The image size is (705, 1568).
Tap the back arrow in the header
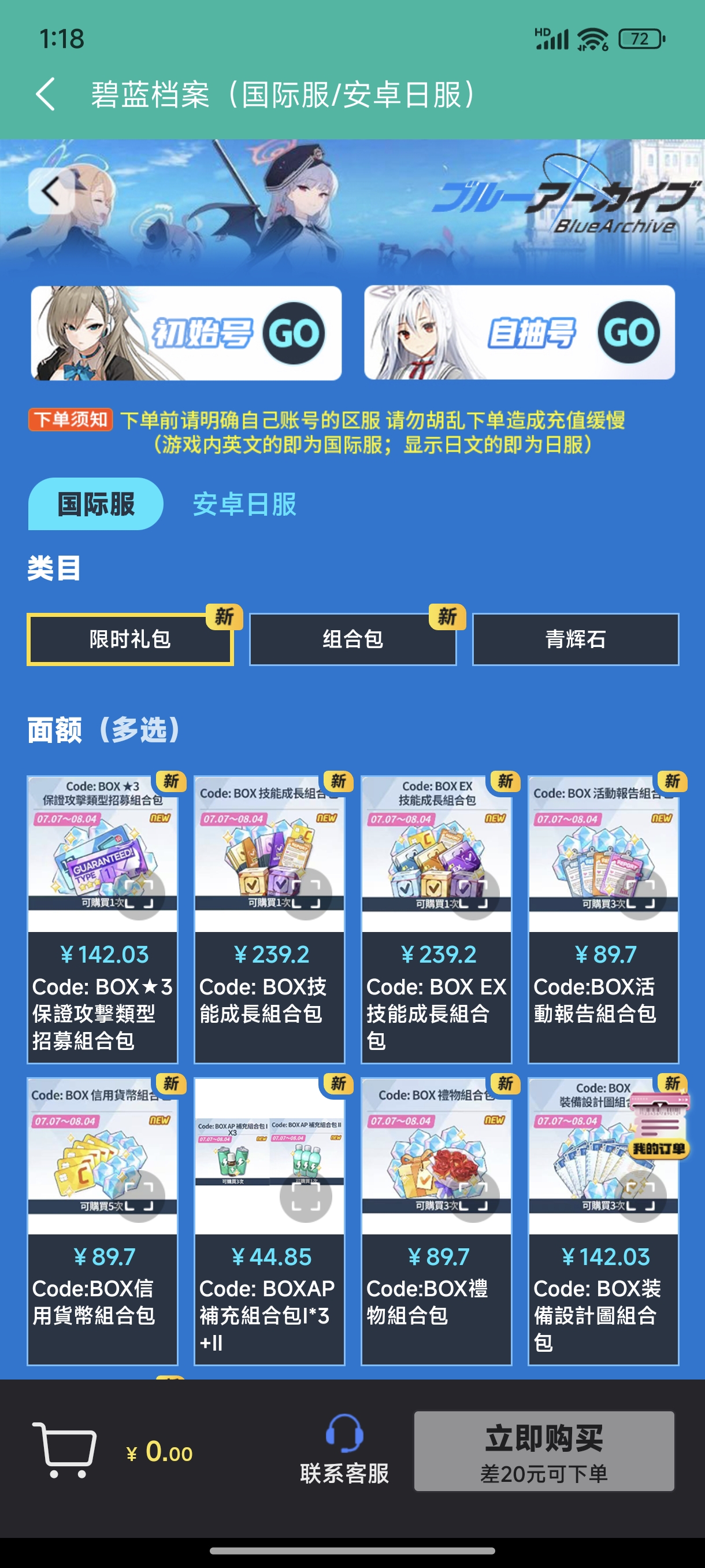tap(46, 94)
